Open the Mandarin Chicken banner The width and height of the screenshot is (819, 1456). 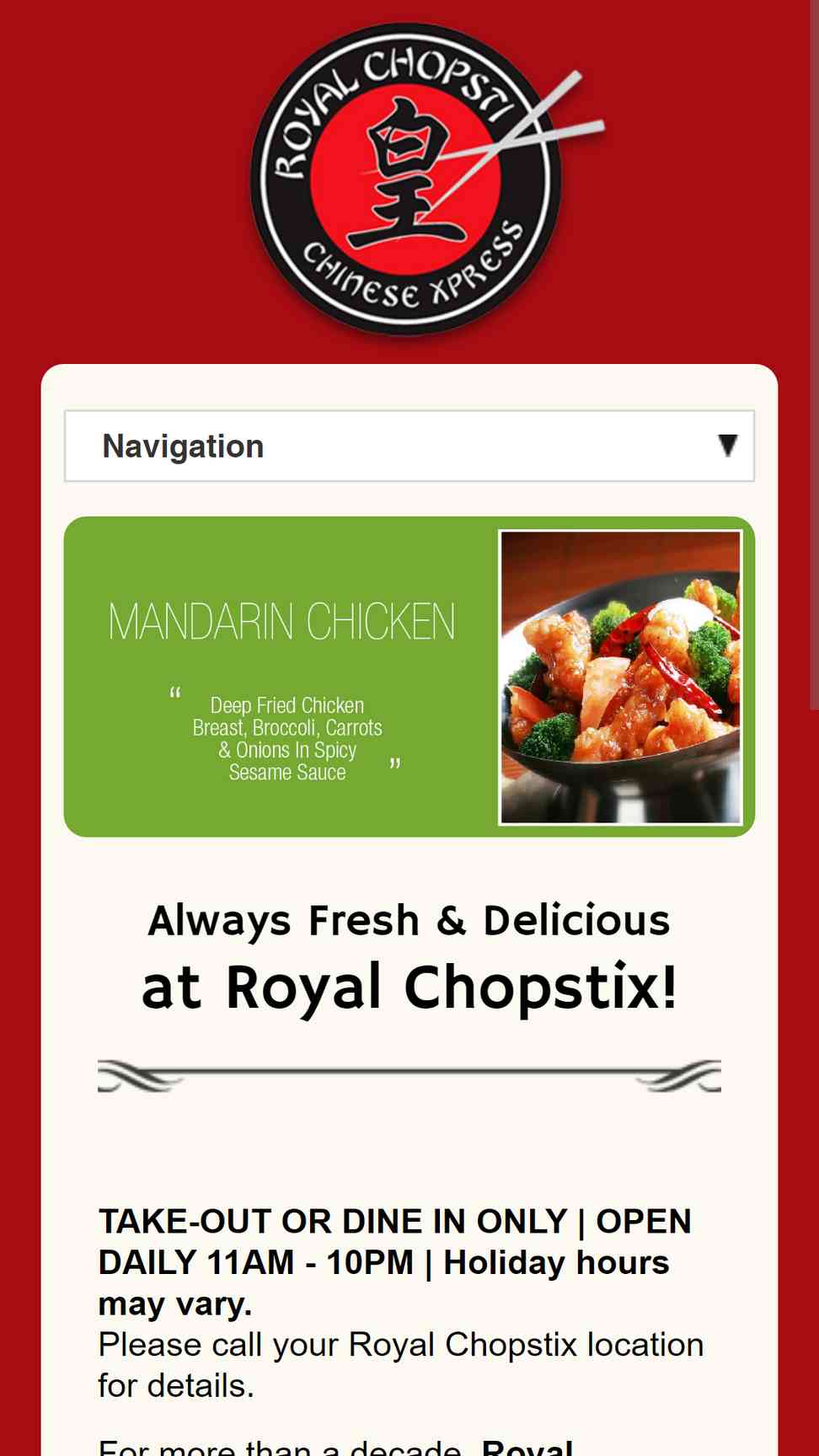409,677
